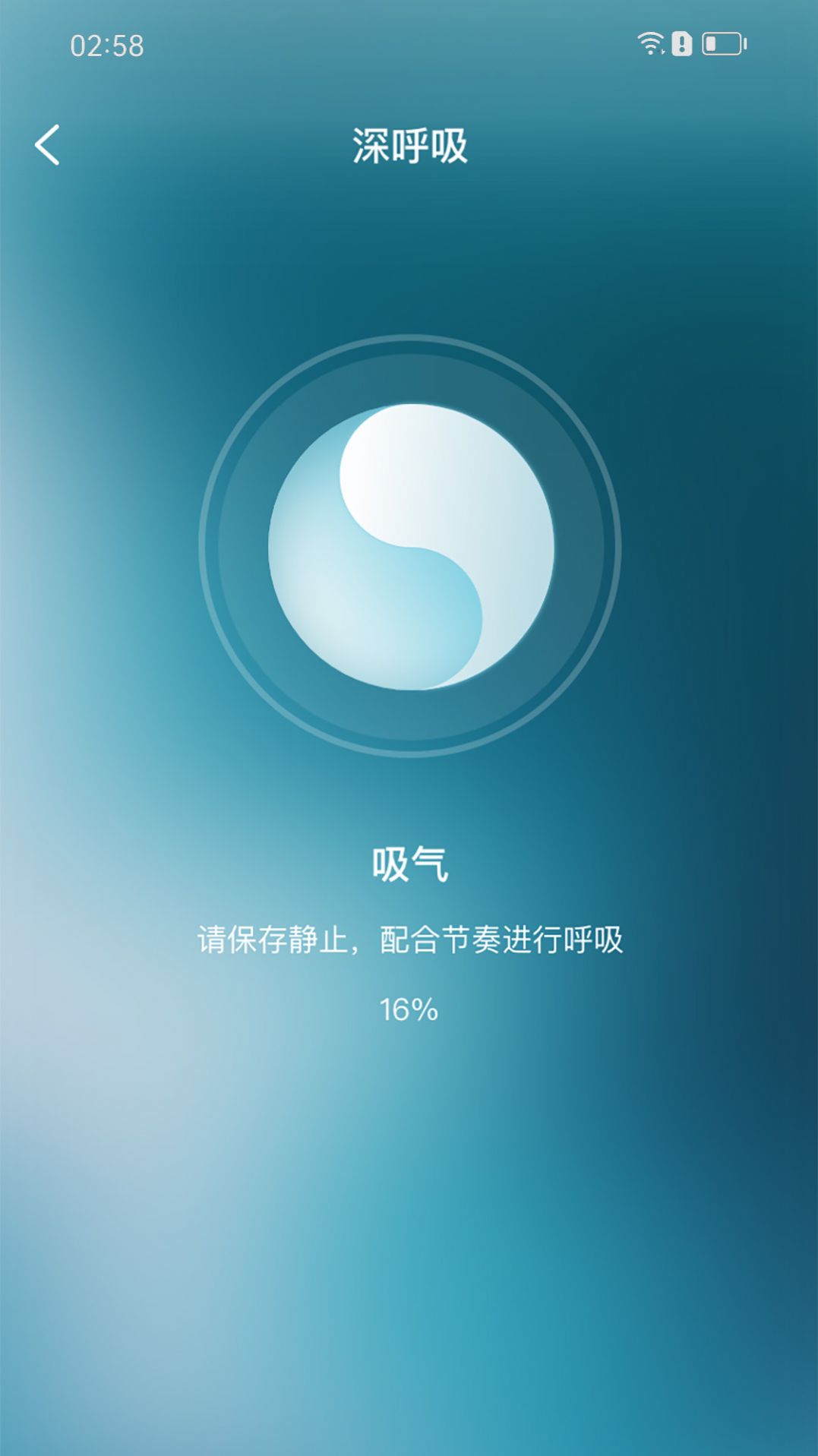818x1456 pixels.
Task: Go back from the 深呼吸 screen
Action: [x=47, y=145]
